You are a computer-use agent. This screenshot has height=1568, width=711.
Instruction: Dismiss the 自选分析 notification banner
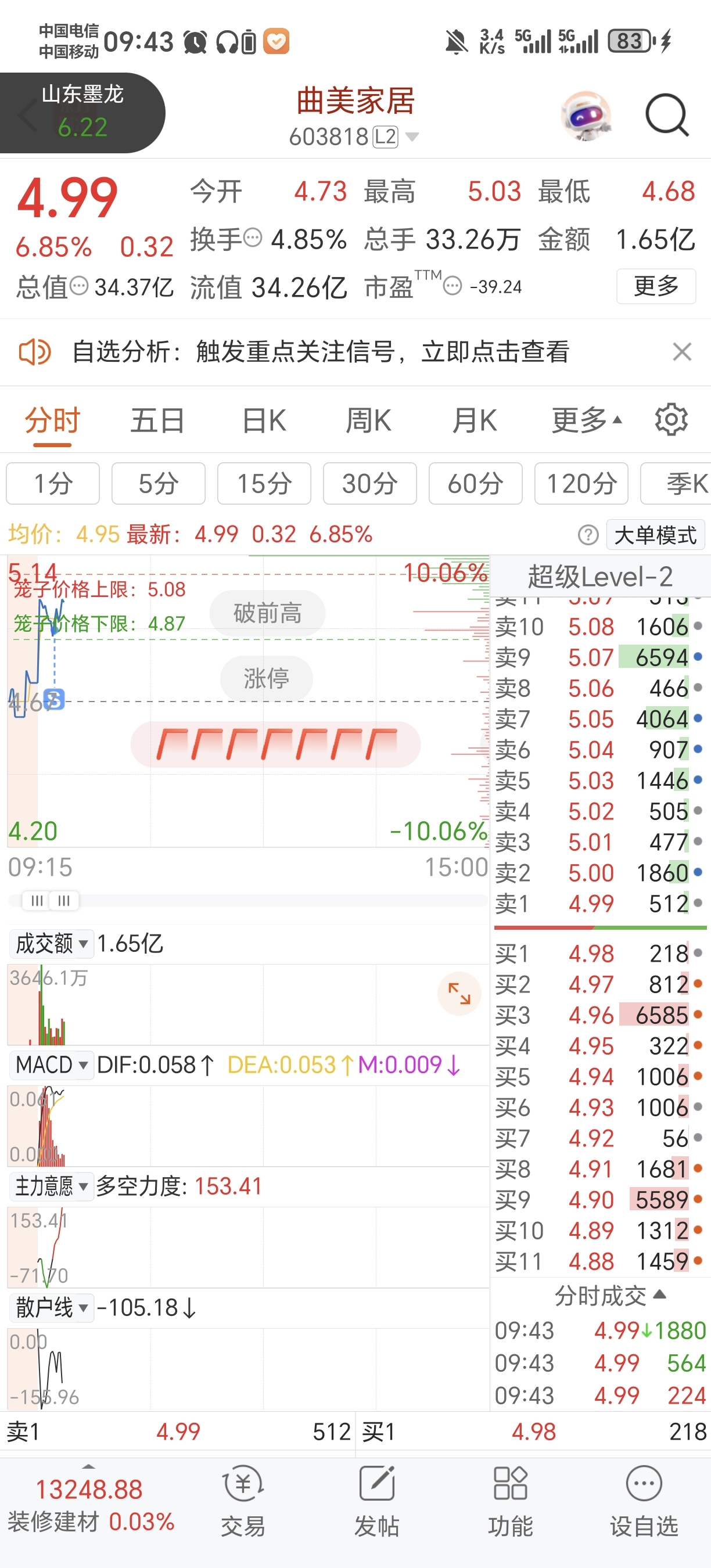click(x=682, y=351)
